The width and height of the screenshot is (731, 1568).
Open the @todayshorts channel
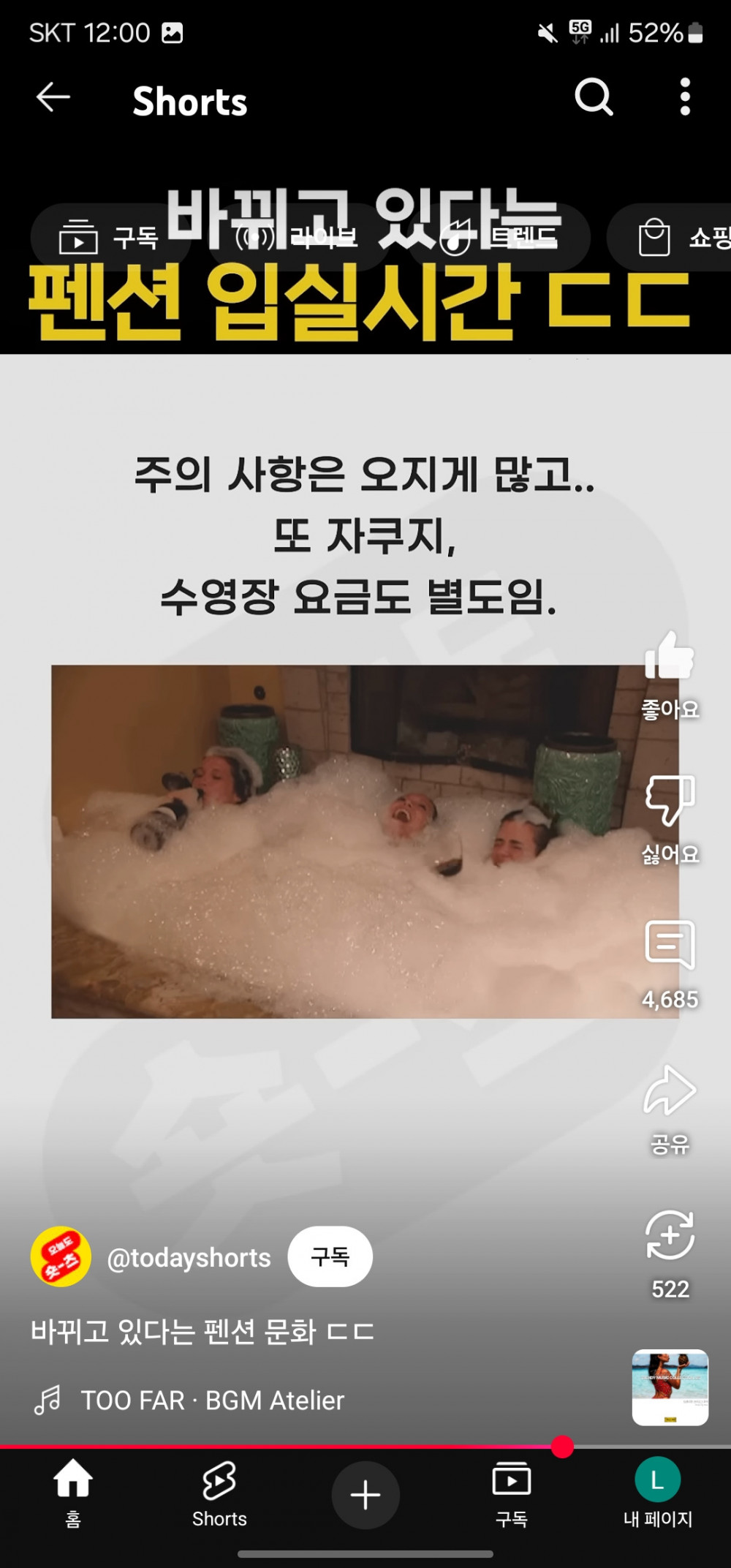189,1257
